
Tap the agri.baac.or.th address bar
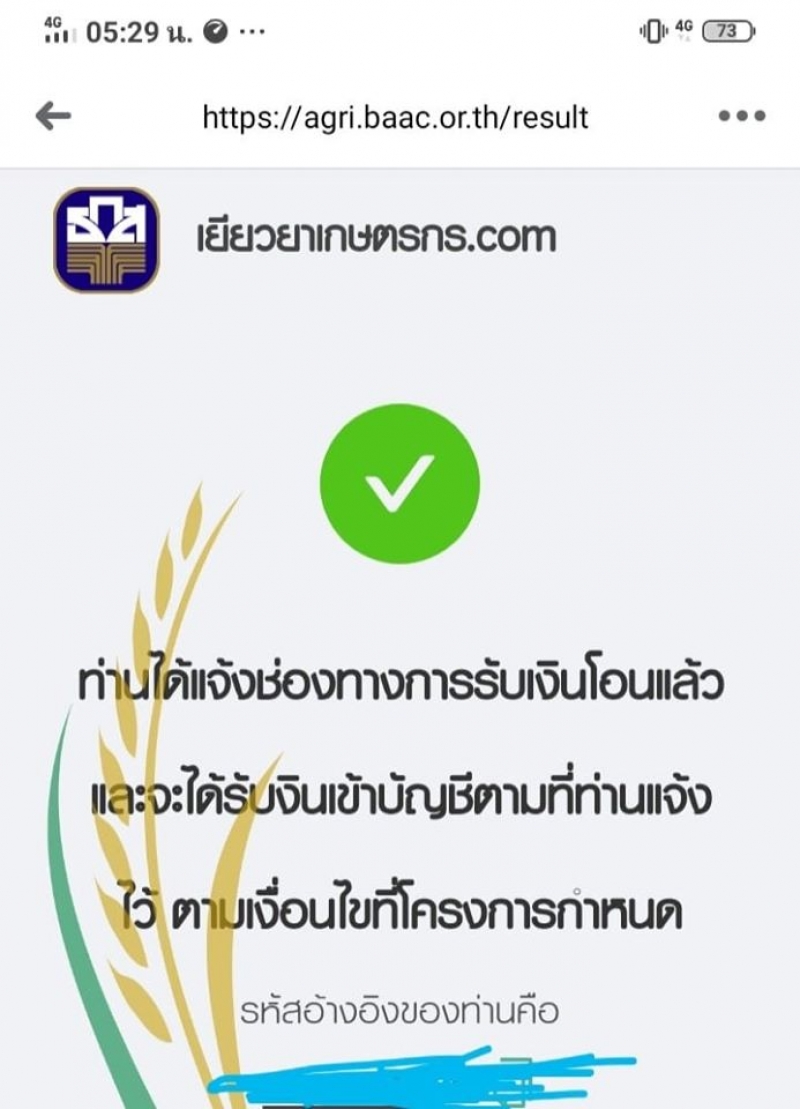point(395,117)
